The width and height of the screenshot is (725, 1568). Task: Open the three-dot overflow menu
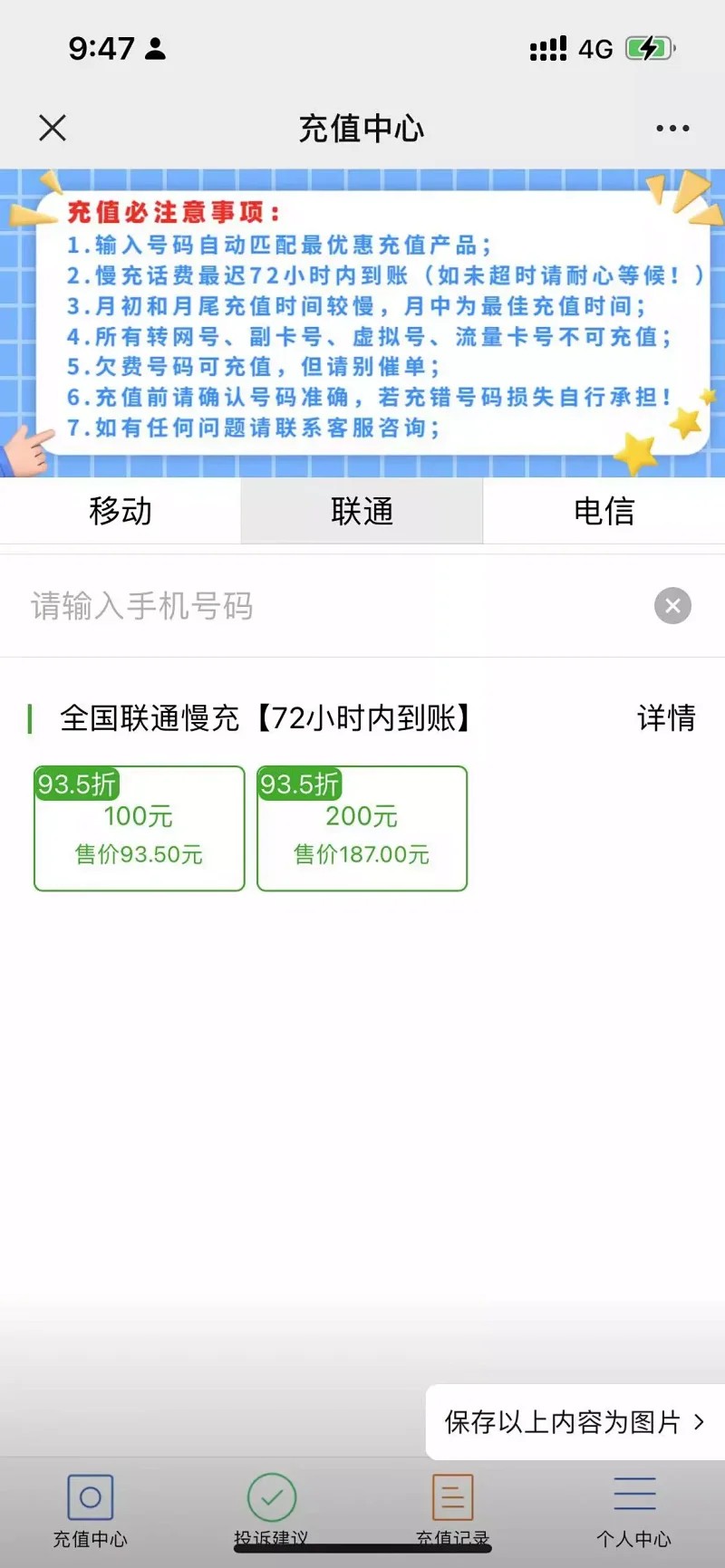pos(672,129)
